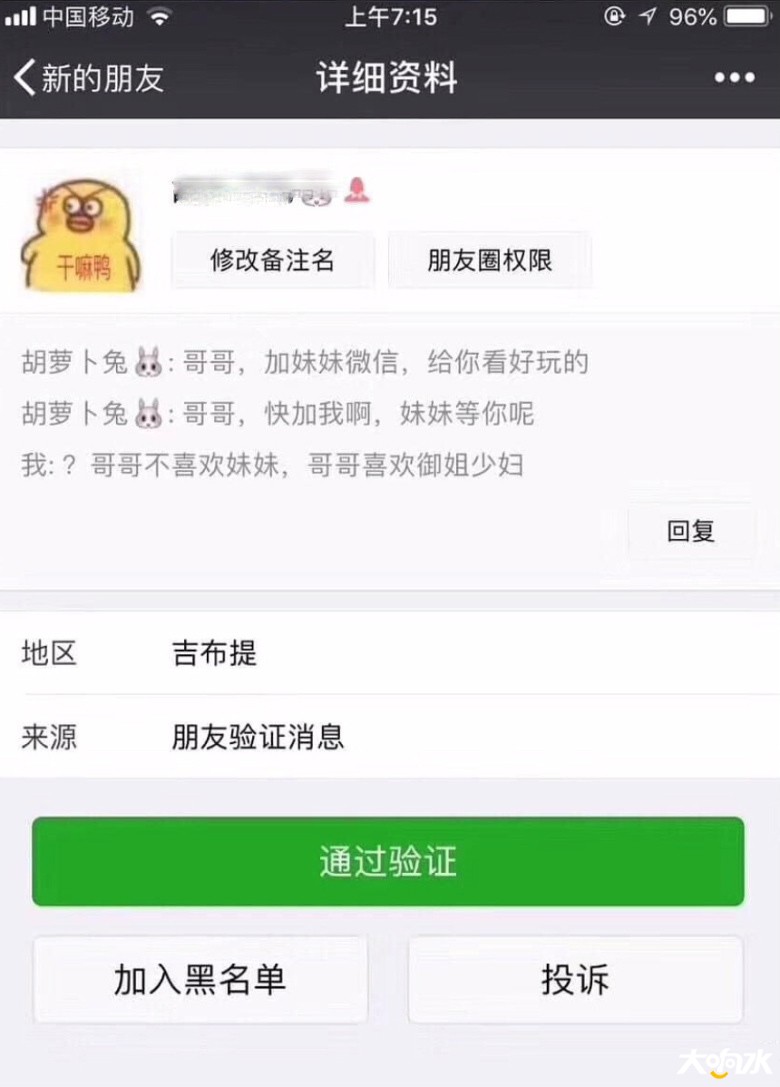
Task: Tap 回复 to reply to the message
Action: 690,531
